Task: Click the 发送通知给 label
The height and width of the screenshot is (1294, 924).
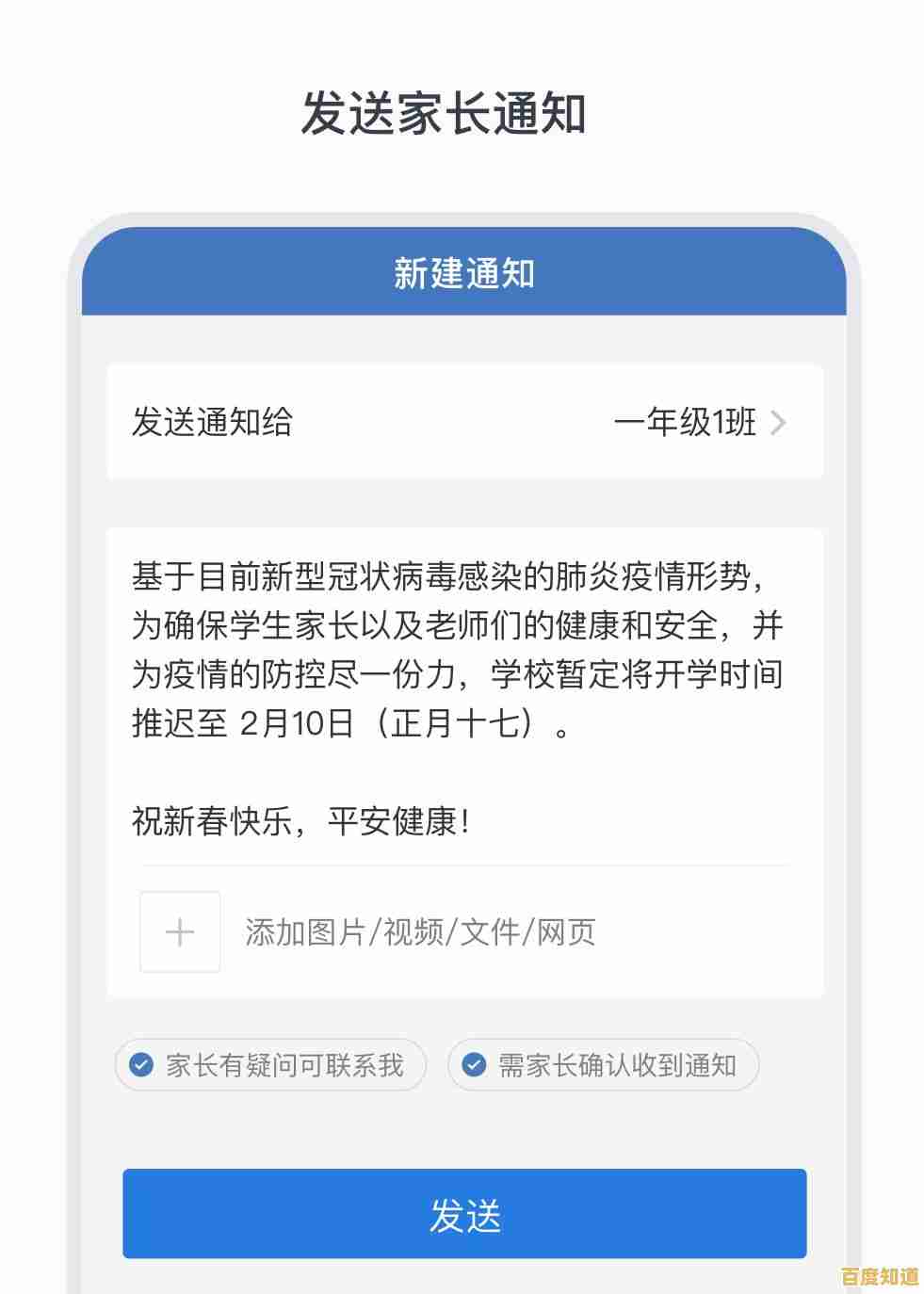Action: tap(211, 424)
